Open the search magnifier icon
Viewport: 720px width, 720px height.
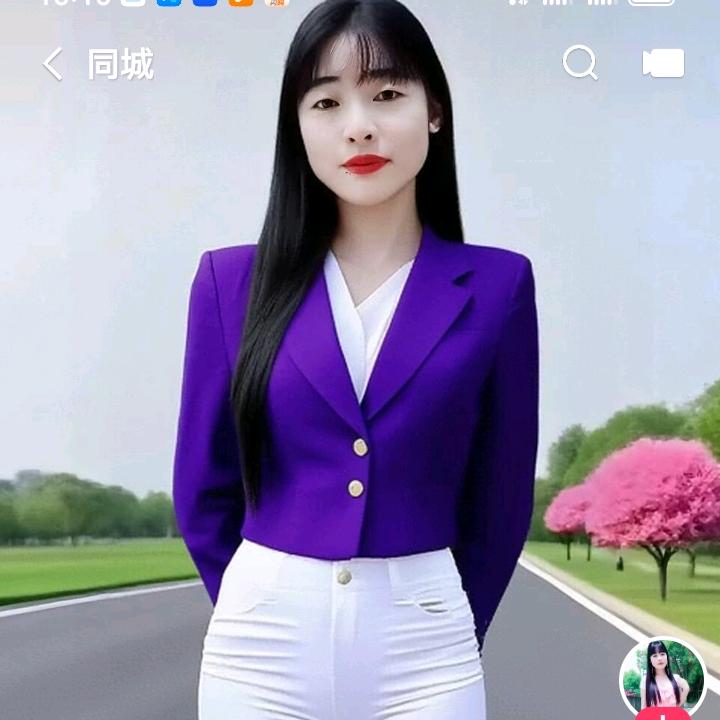(580, 62)
